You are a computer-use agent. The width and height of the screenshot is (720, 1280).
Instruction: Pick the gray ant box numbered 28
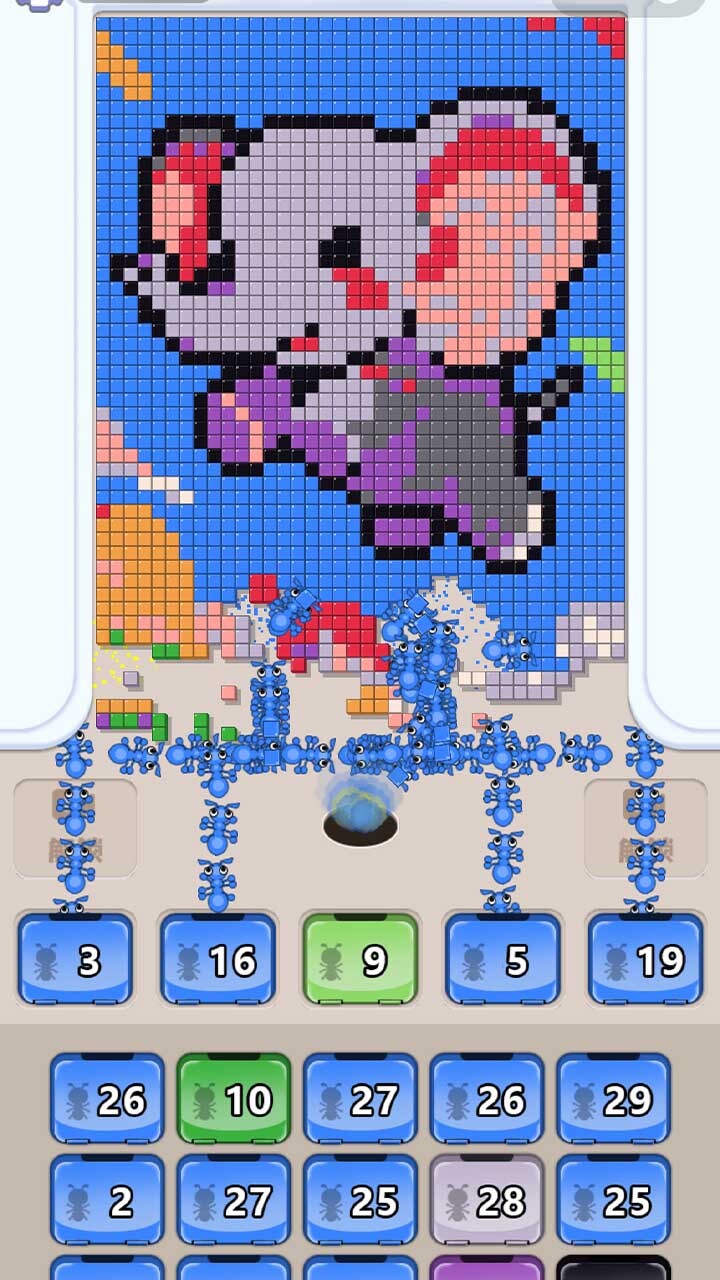pyautogui.click(x=487, y=1200)
